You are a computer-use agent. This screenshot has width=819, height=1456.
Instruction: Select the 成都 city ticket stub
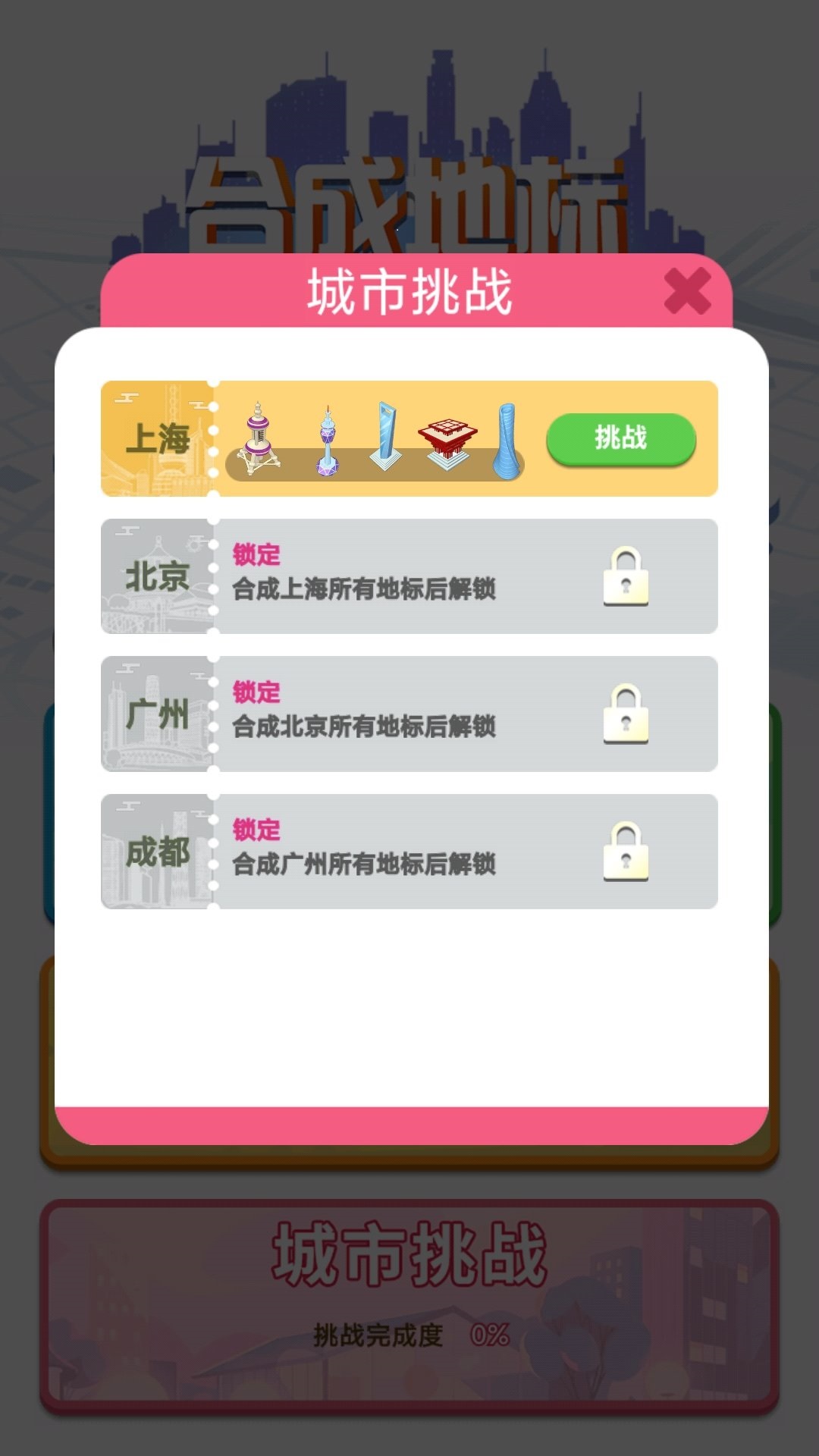tap(155, 852)
